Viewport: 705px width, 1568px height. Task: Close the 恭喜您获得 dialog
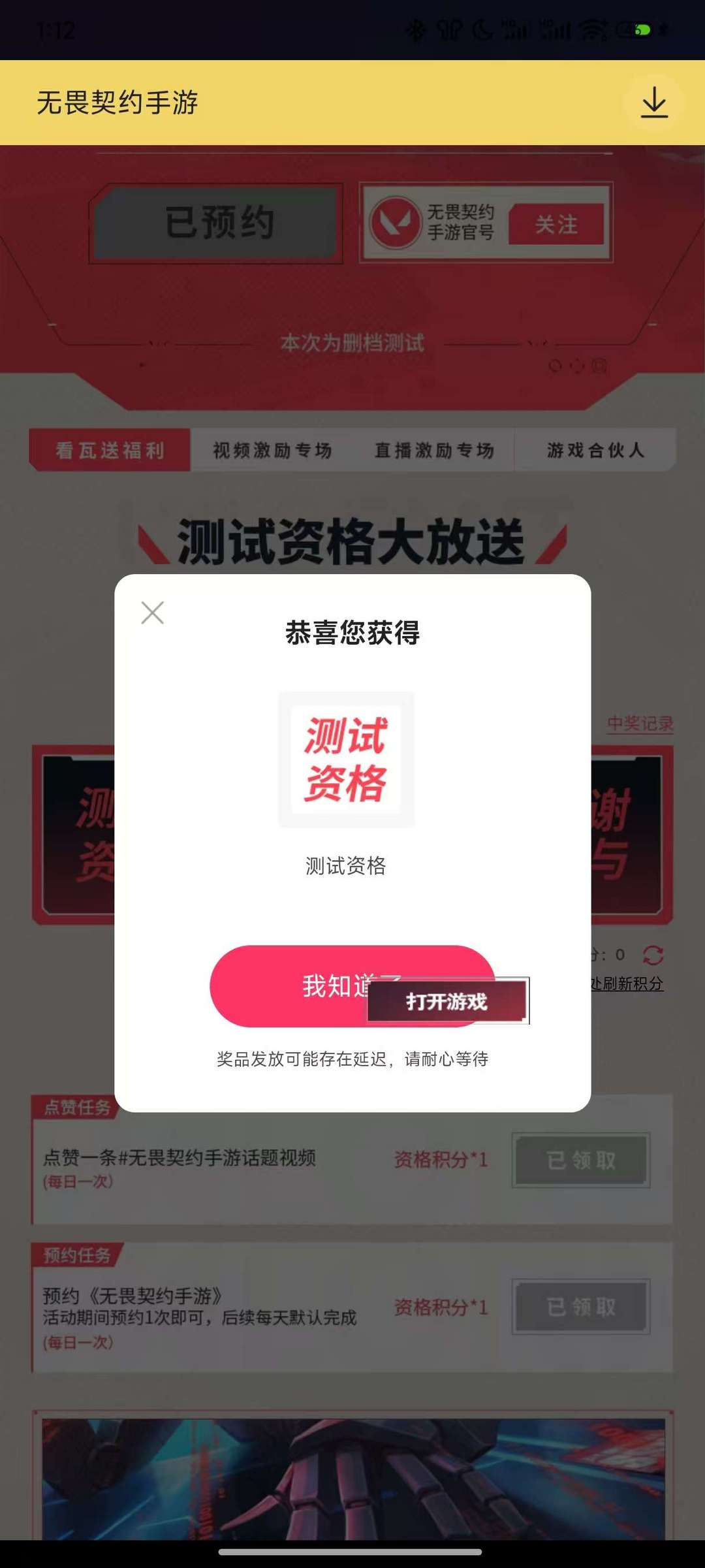[152, 613]
